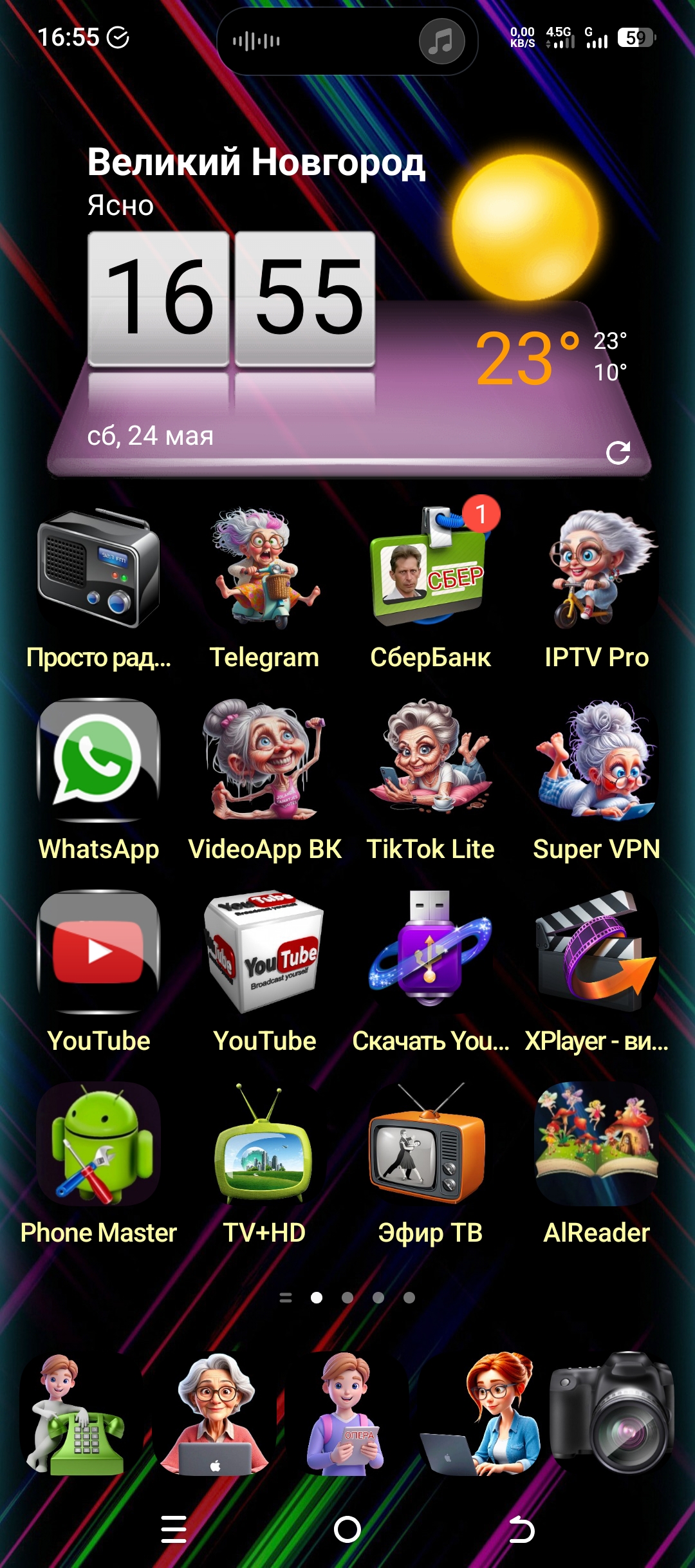695x1568 pixels.
Task: Open Phone Master
Action: 98,1144
